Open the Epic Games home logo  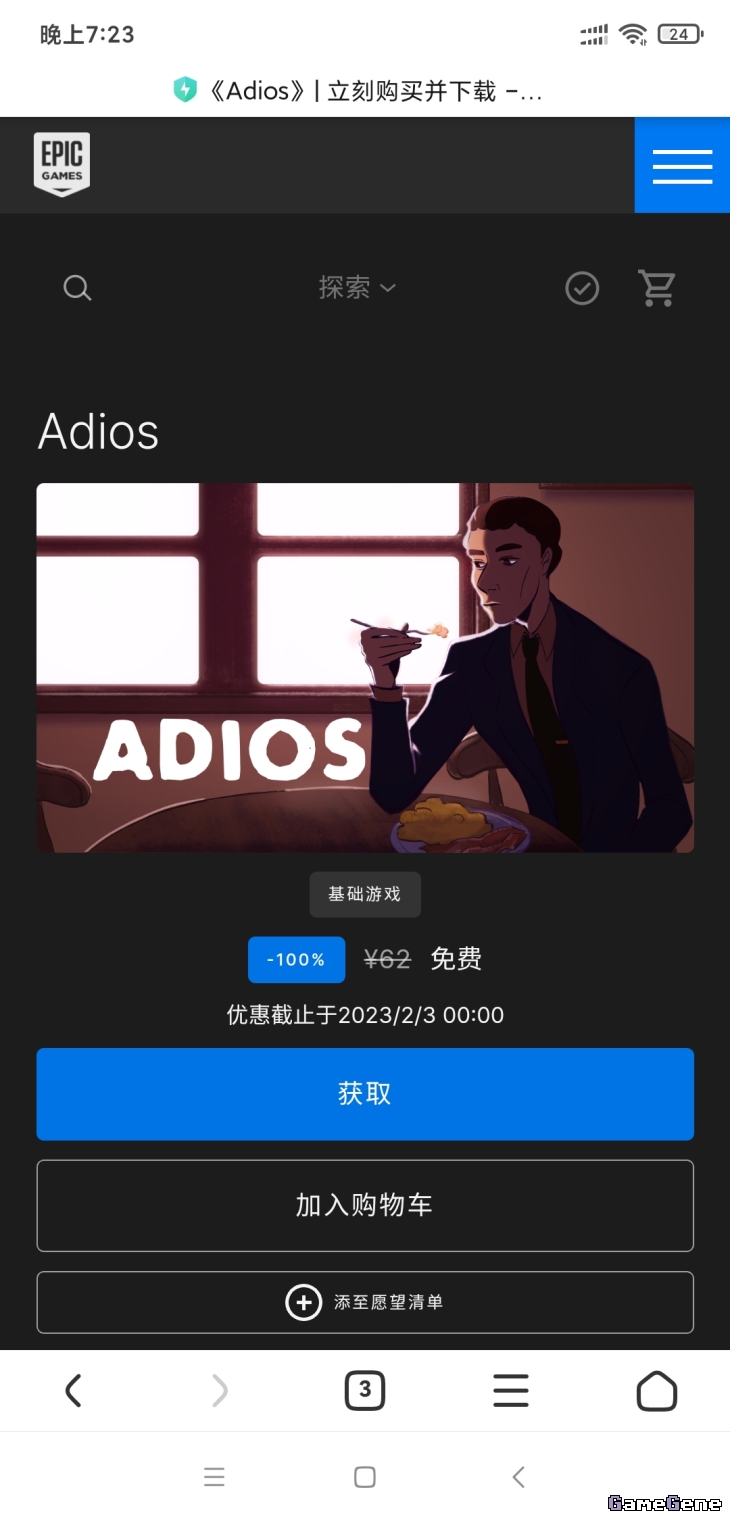tap(61, 164)
